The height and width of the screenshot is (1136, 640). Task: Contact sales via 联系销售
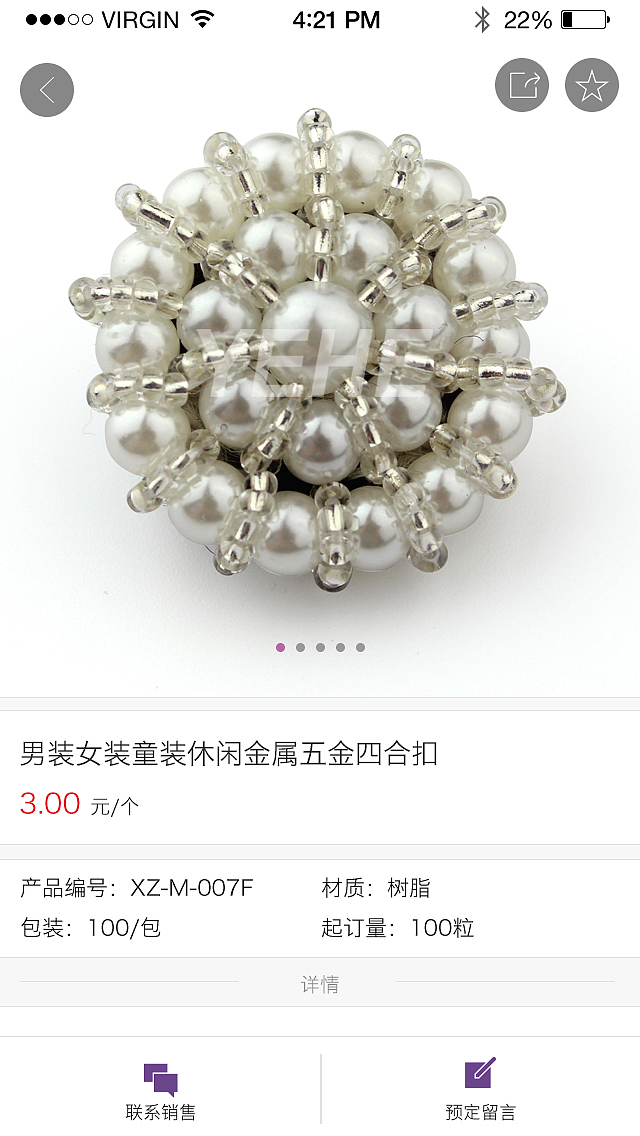click(160, 1090)
